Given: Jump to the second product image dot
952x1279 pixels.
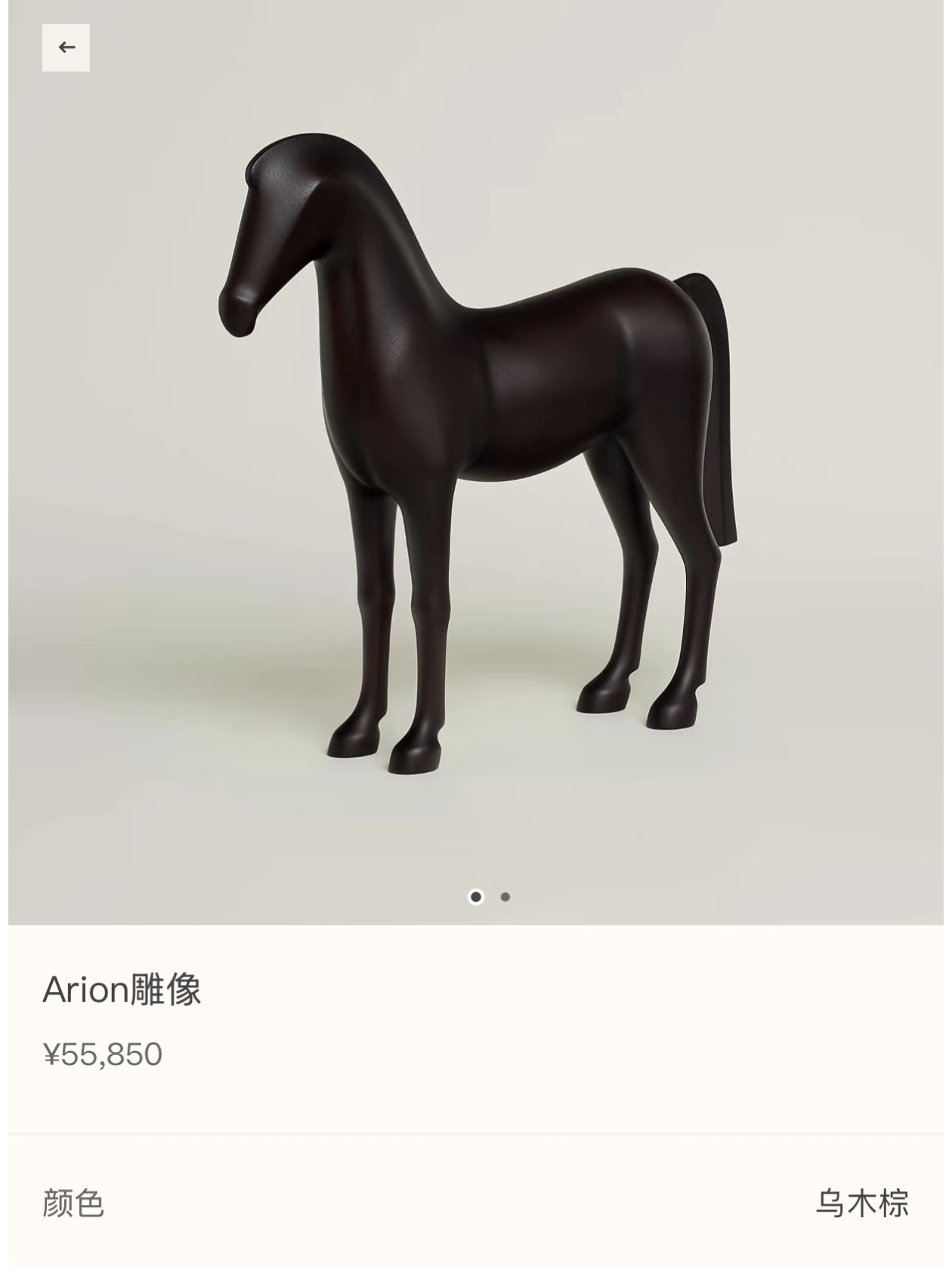Looking at the screenshot, I should pos(505,897).
